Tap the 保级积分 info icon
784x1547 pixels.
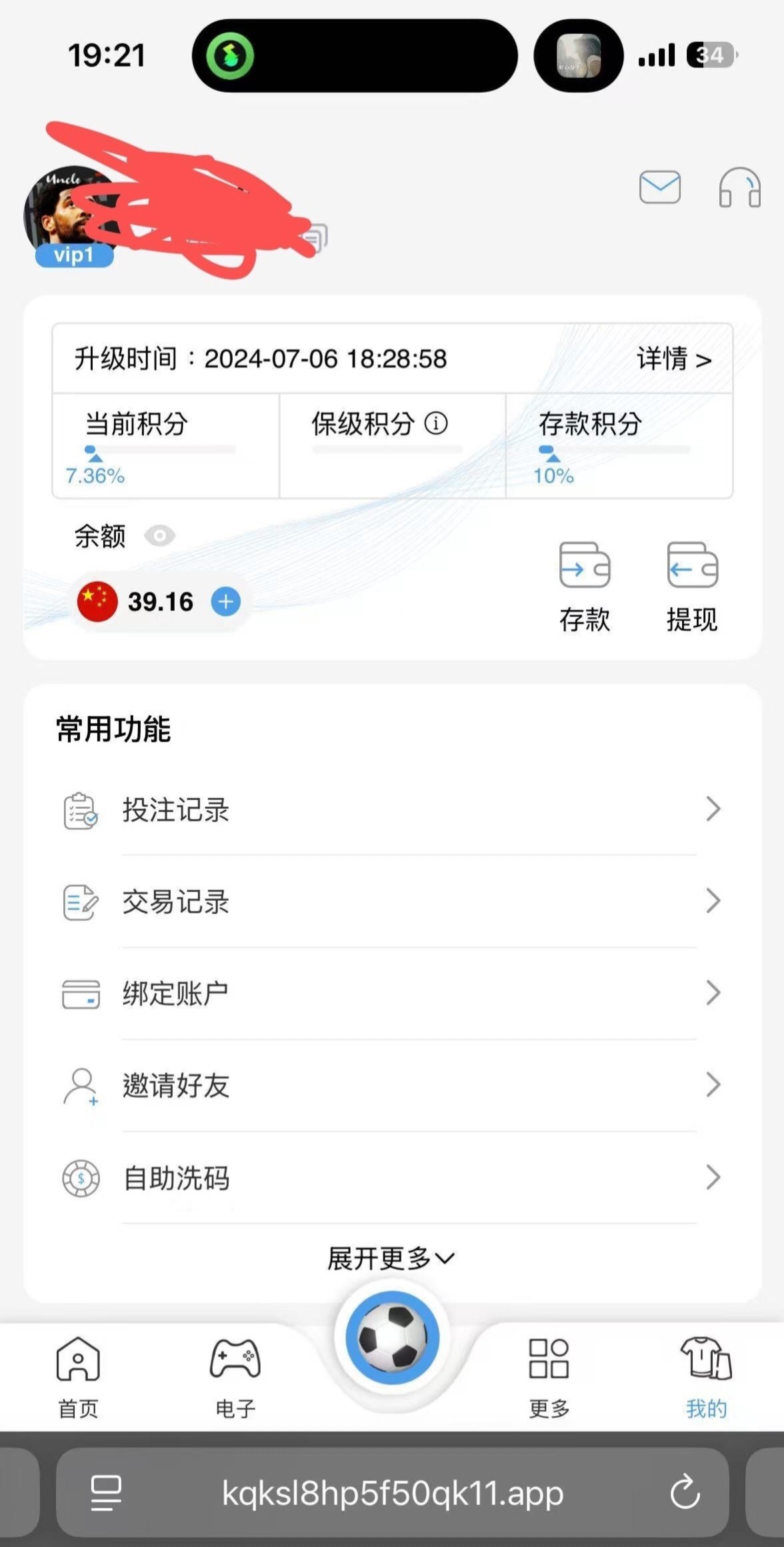[x=436, y=423]
